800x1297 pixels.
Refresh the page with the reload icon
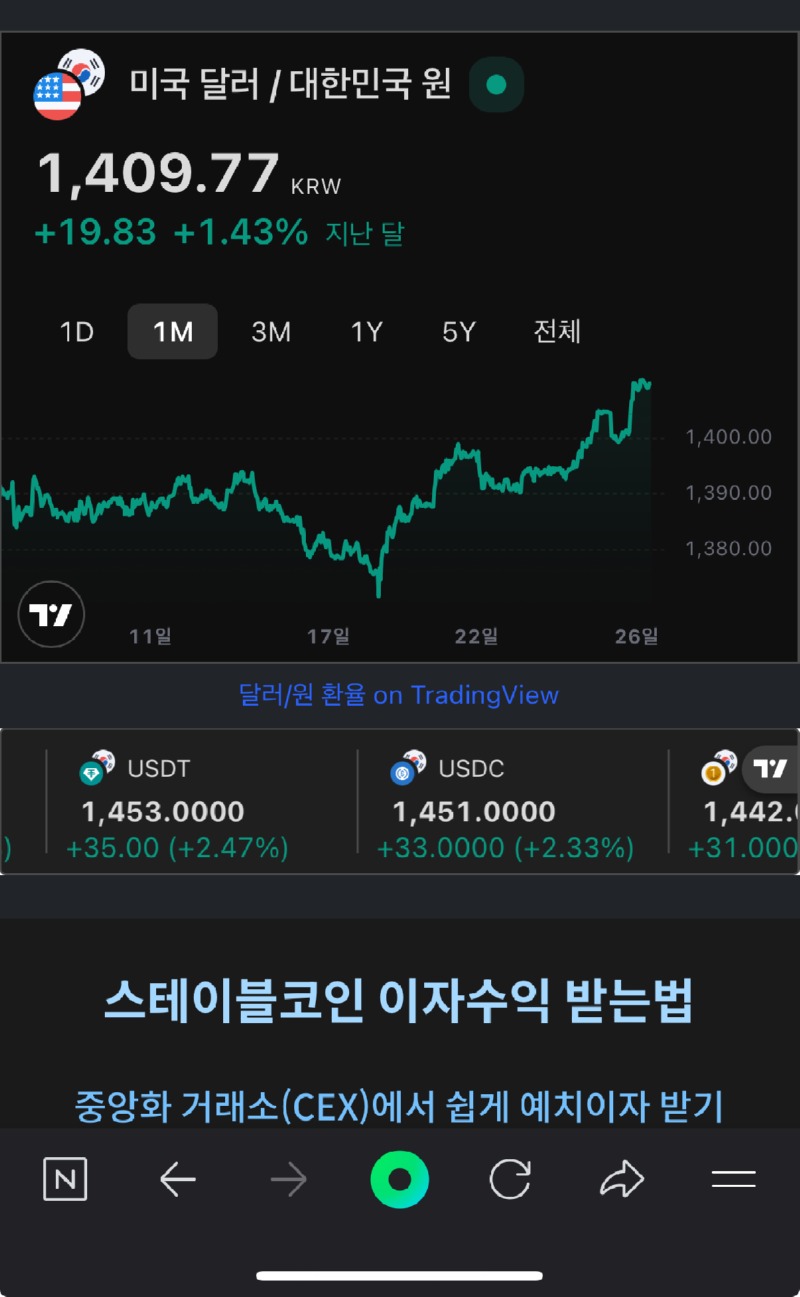[511, 1179]
